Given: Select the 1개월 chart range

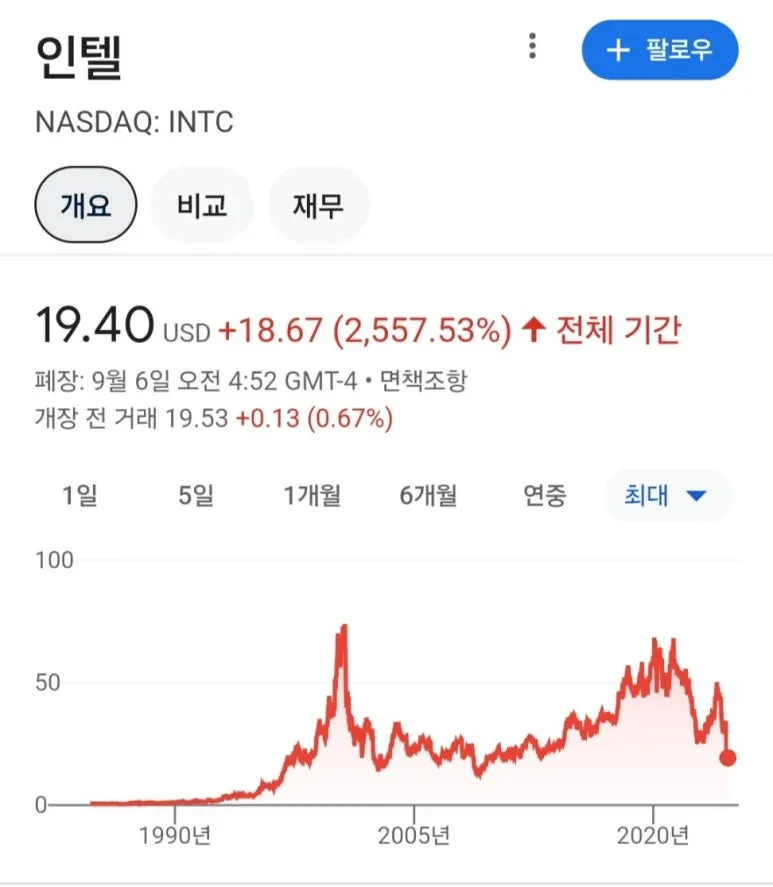Looking at the screenshot, I should coord(311,495).
